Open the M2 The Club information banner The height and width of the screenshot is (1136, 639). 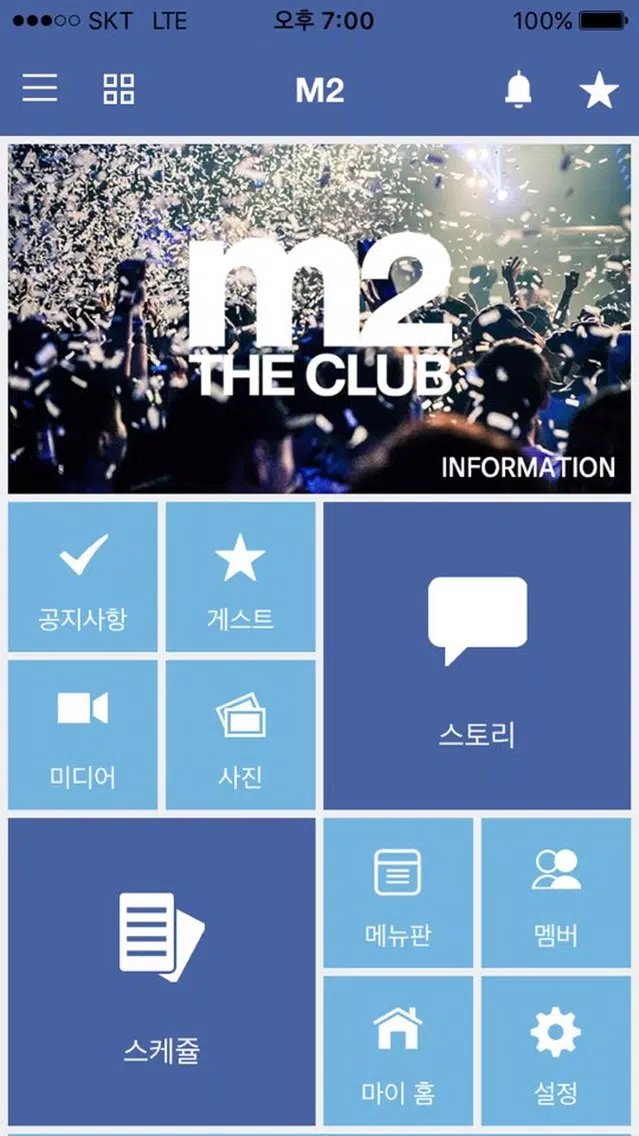[x=319, y=318]
